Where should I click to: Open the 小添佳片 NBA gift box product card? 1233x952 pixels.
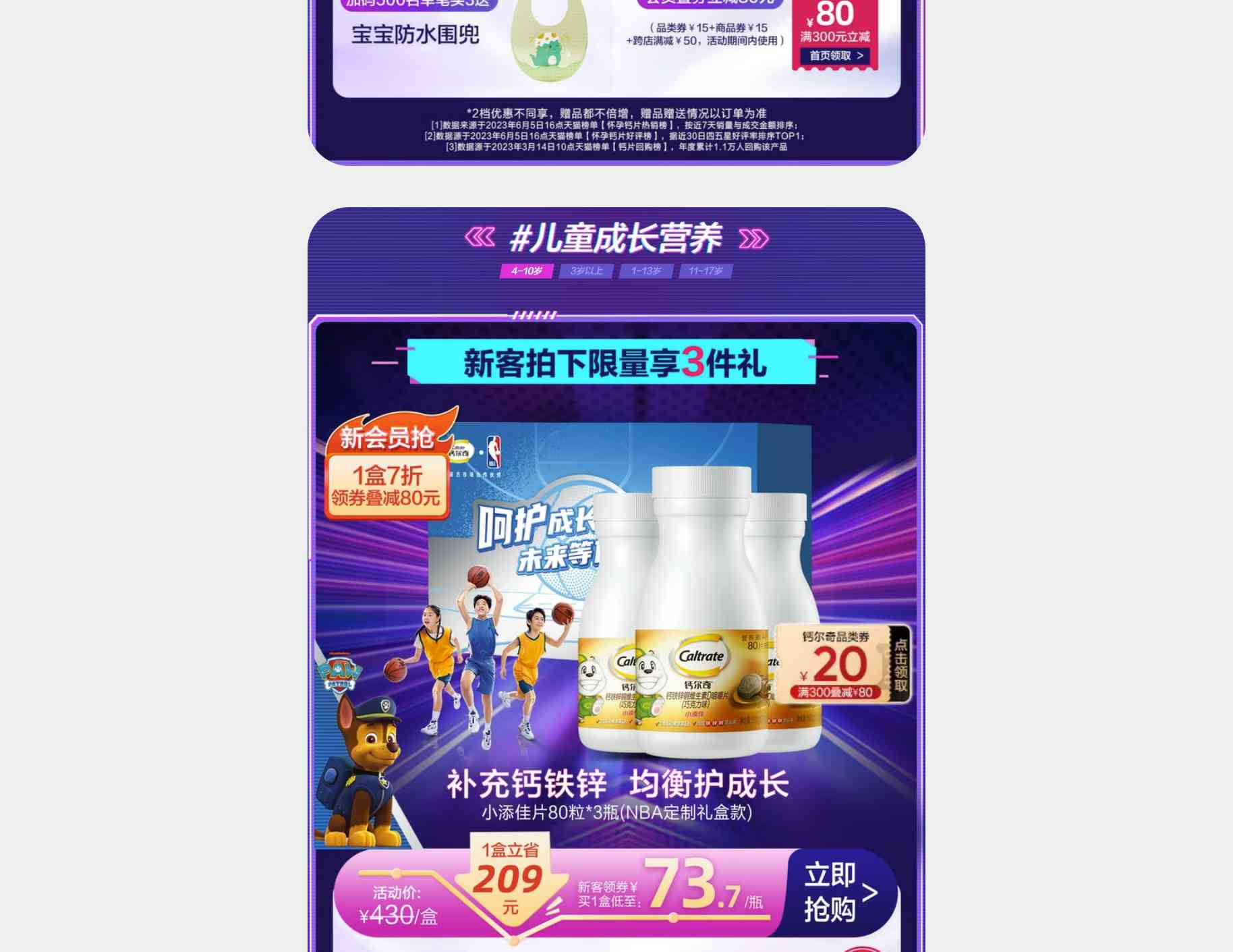[x=616, y=607]
